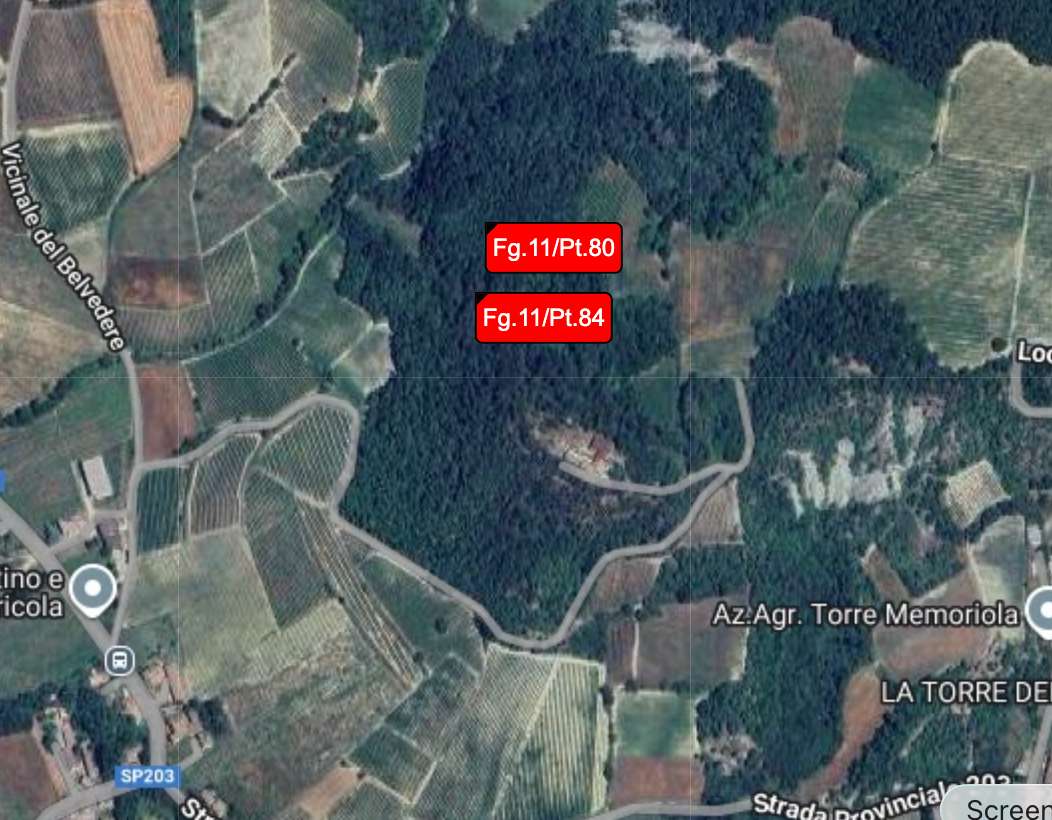Tap the grey place pin beside the bus stop road

coord(95,588)
